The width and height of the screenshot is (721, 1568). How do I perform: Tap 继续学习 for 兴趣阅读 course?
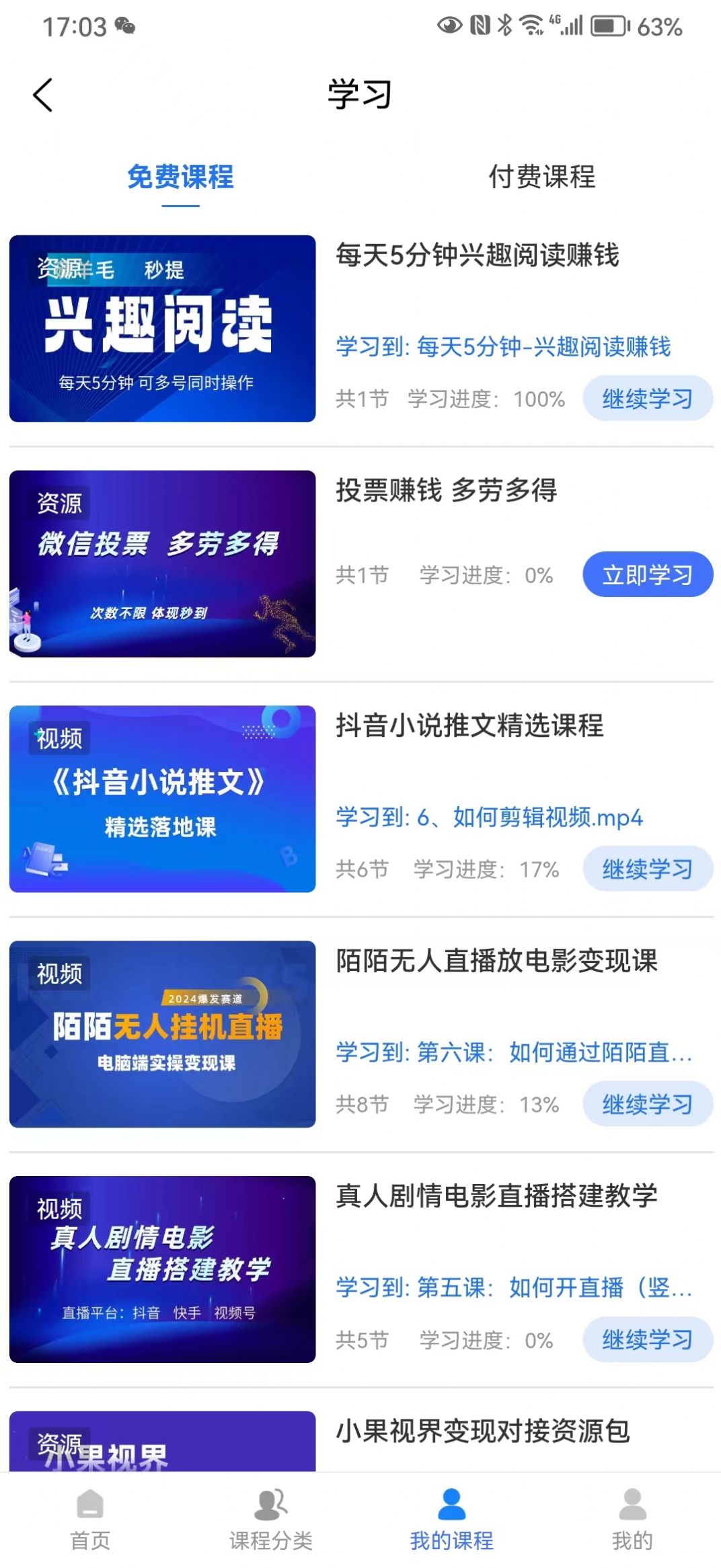point(648,398)
